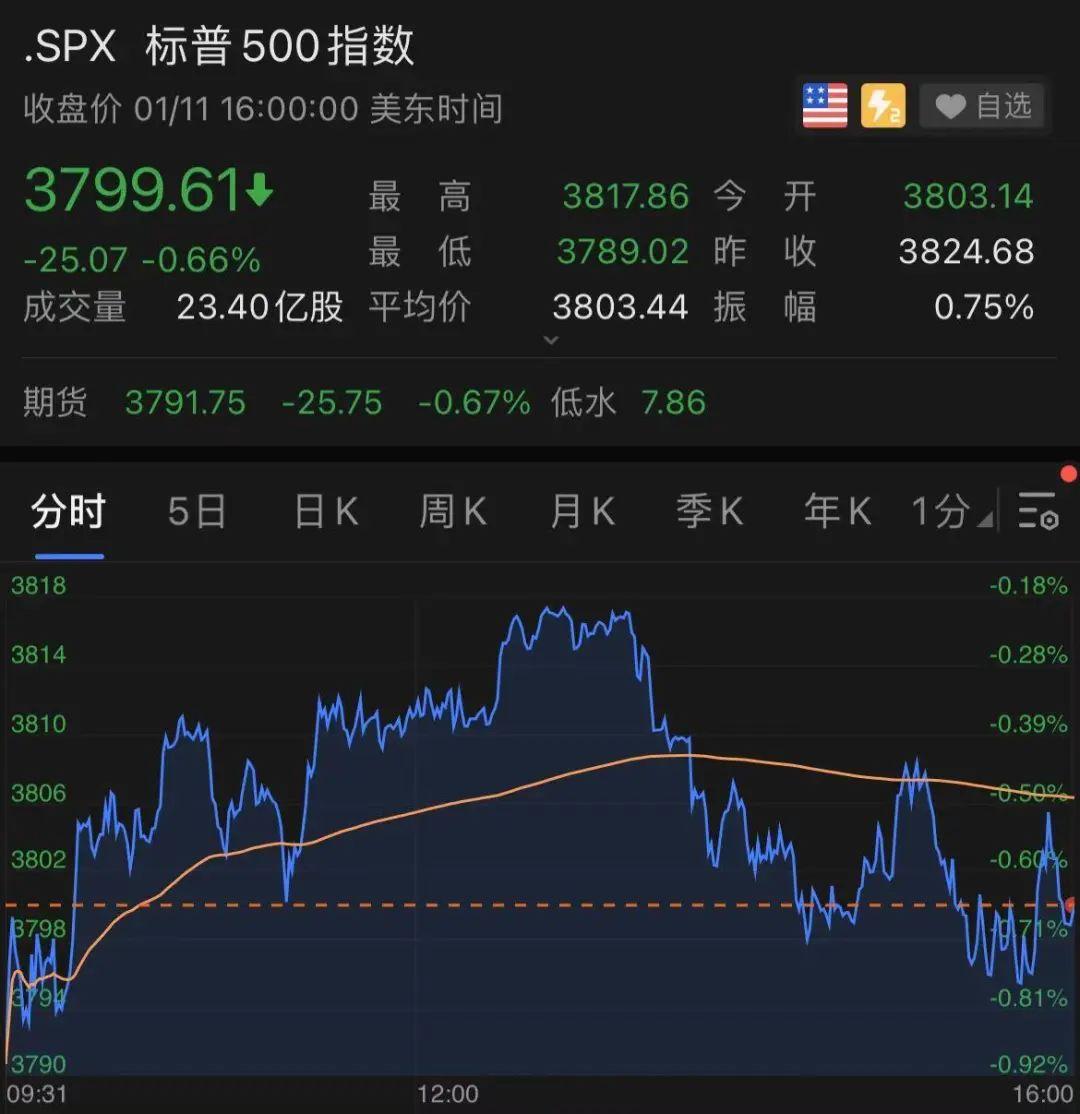
Task: Show the 月K candlestick chart
Action: coord(581,513)
